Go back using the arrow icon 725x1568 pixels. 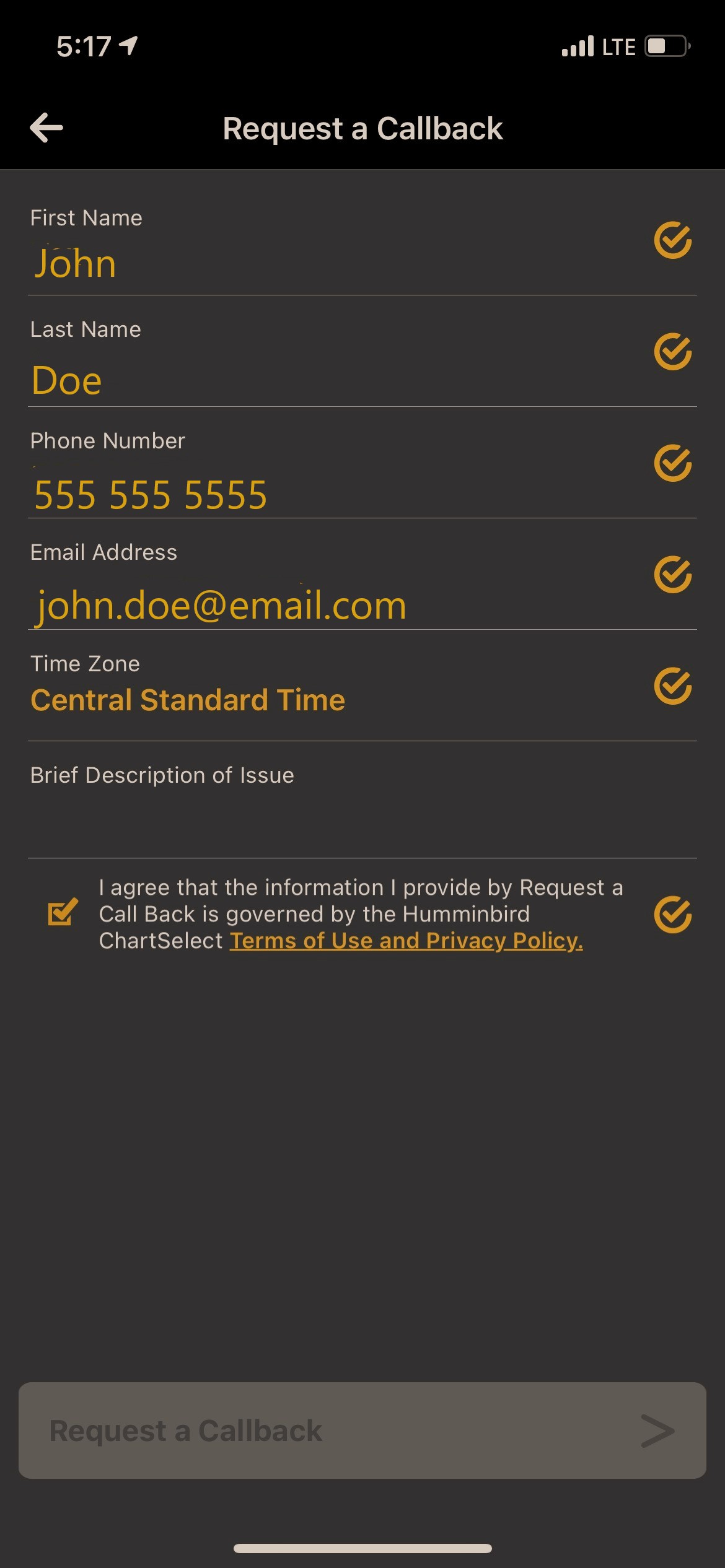(46, 128)
